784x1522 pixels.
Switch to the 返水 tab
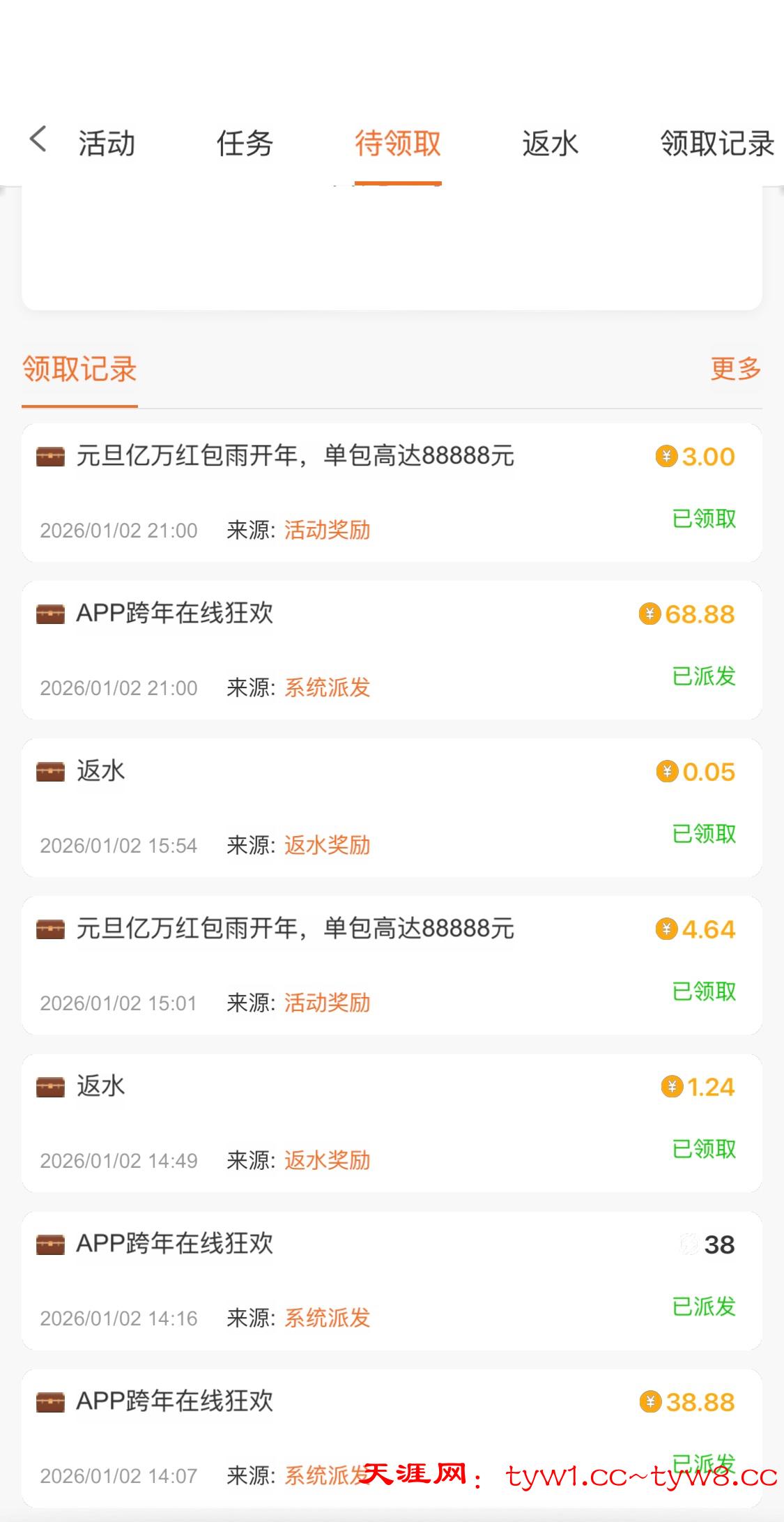pyautogui.click(x=551, y=144)
